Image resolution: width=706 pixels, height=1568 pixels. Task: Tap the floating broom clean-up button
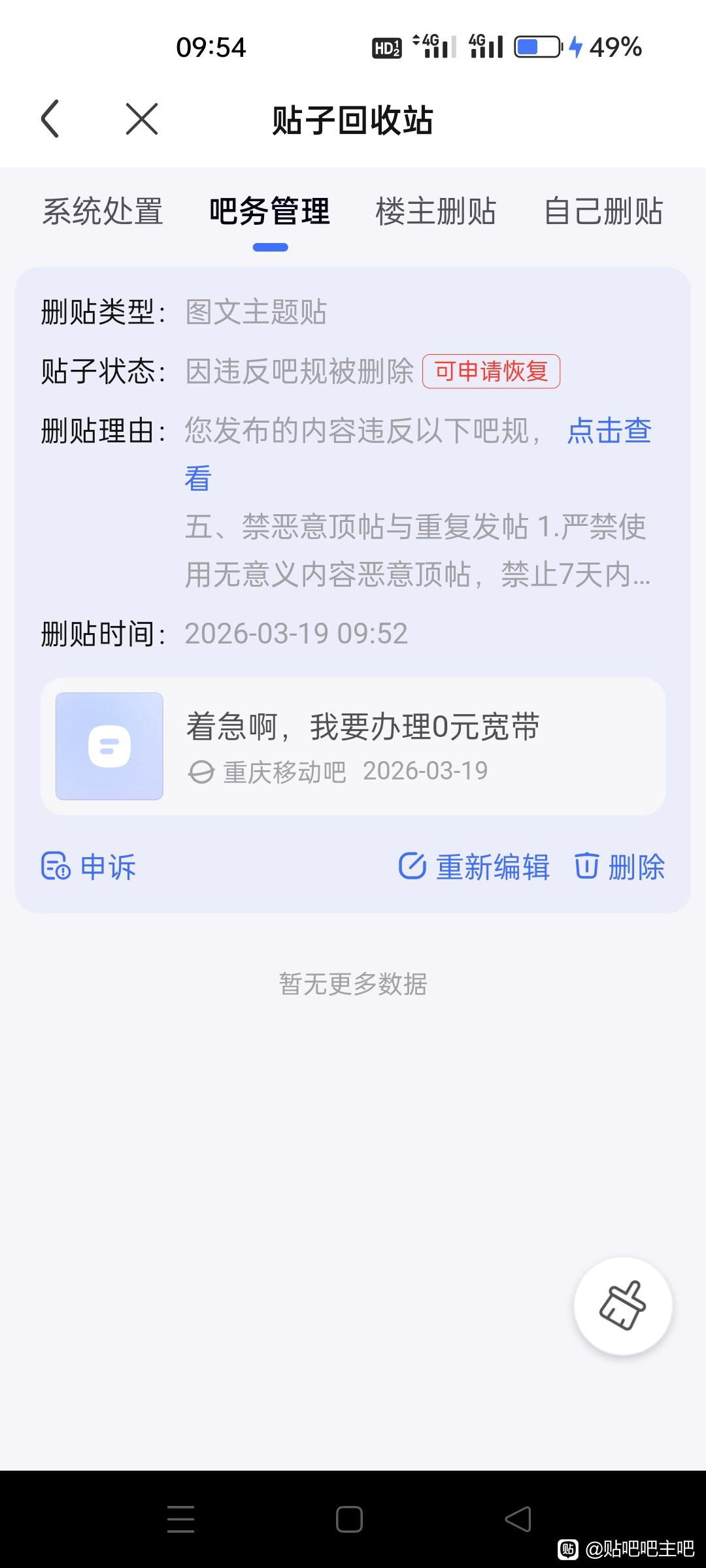coord(622,1305)
